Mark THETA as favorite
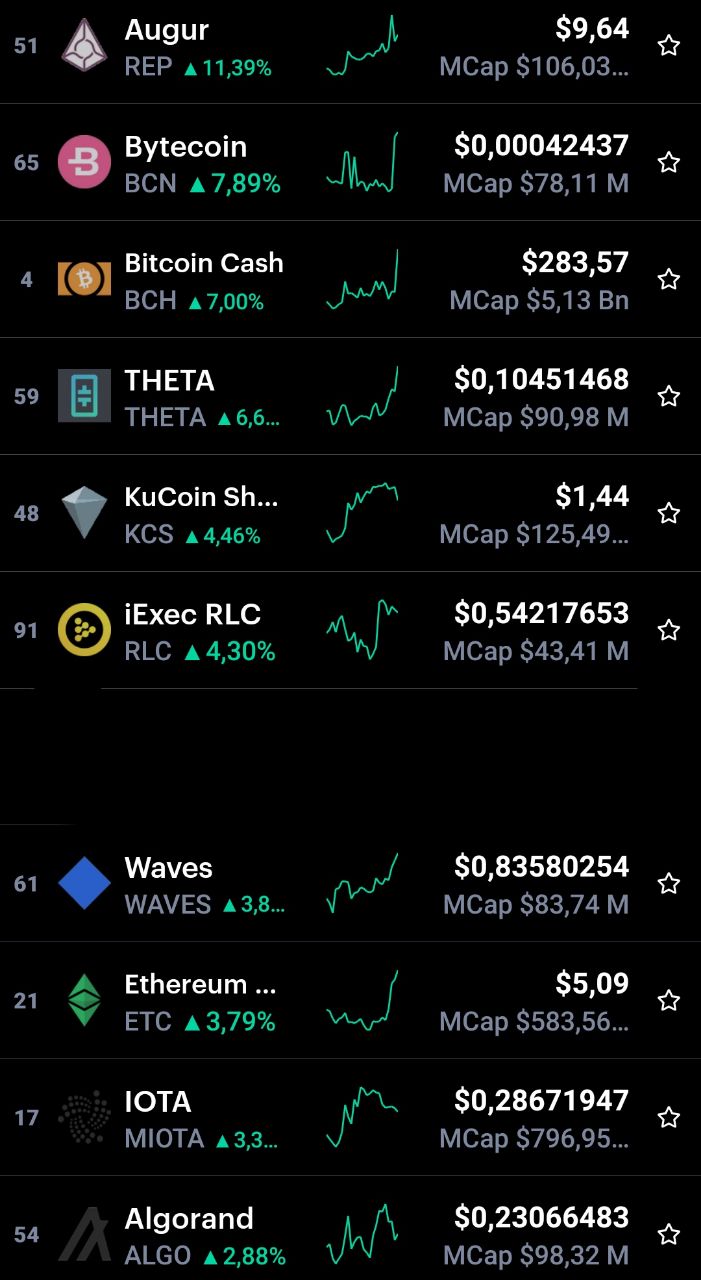 click(669, 397)
